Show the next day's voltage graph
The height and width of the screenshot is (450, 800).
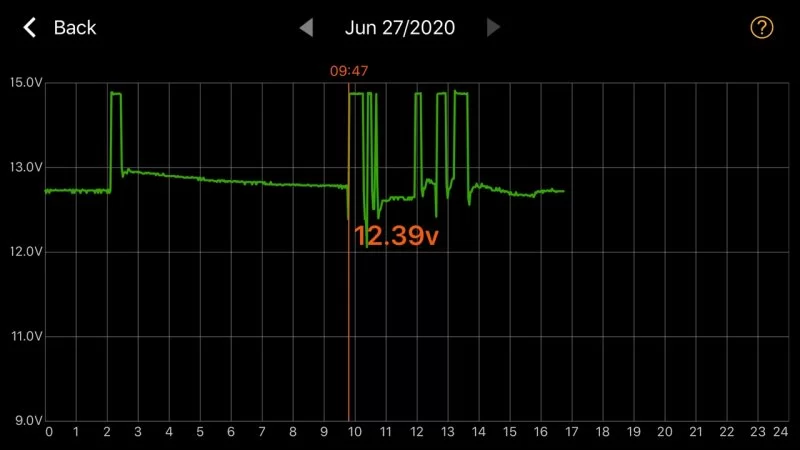click(x=493, y=28)
